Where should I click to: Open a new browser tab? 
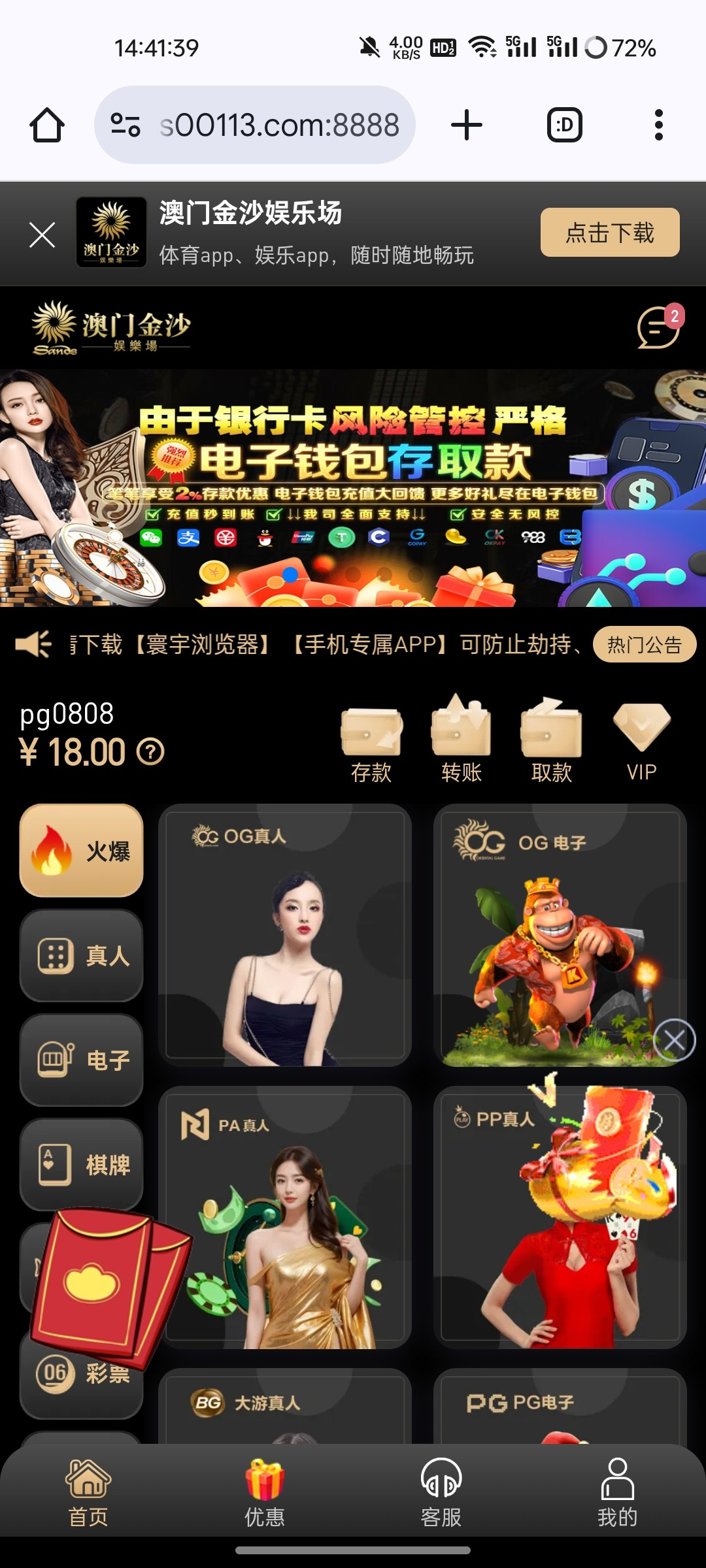[x=467, y=125]
